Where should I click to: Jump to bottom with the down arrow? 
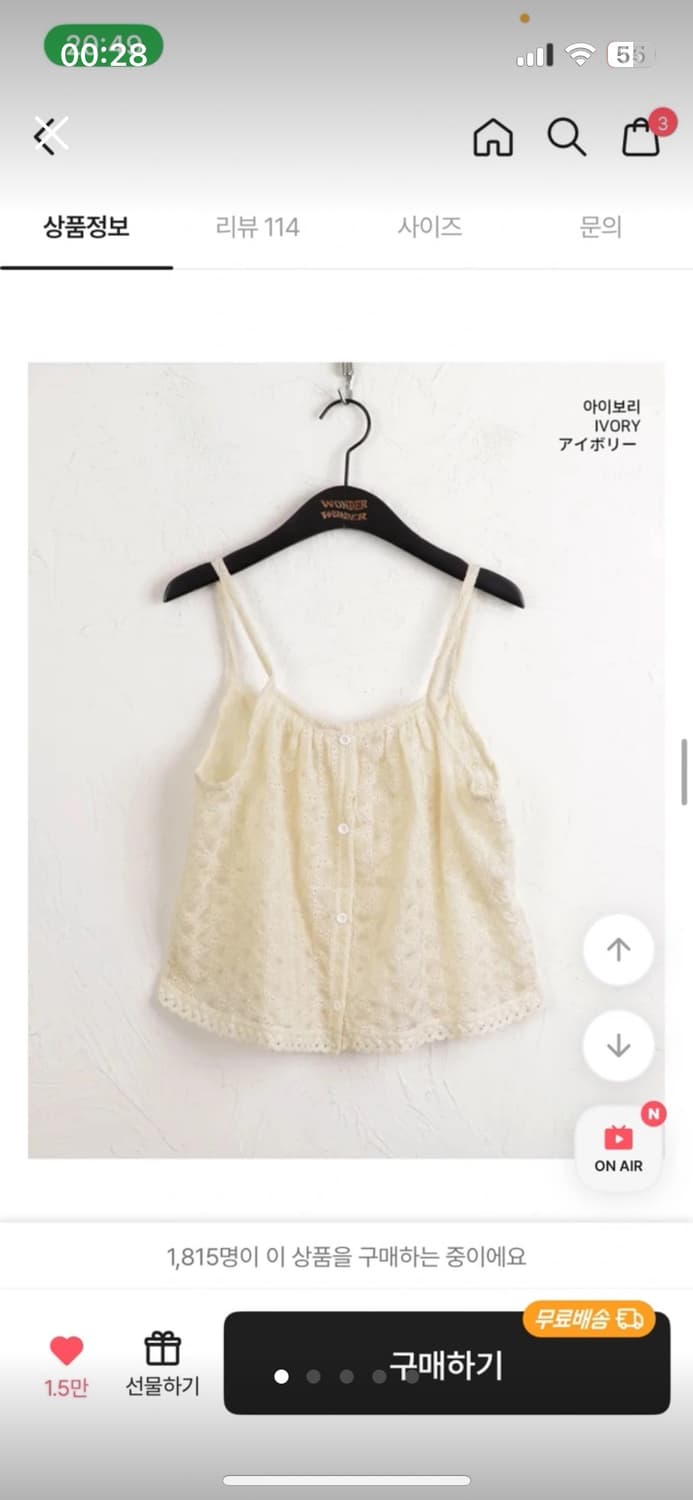(x=619, y=1046)
